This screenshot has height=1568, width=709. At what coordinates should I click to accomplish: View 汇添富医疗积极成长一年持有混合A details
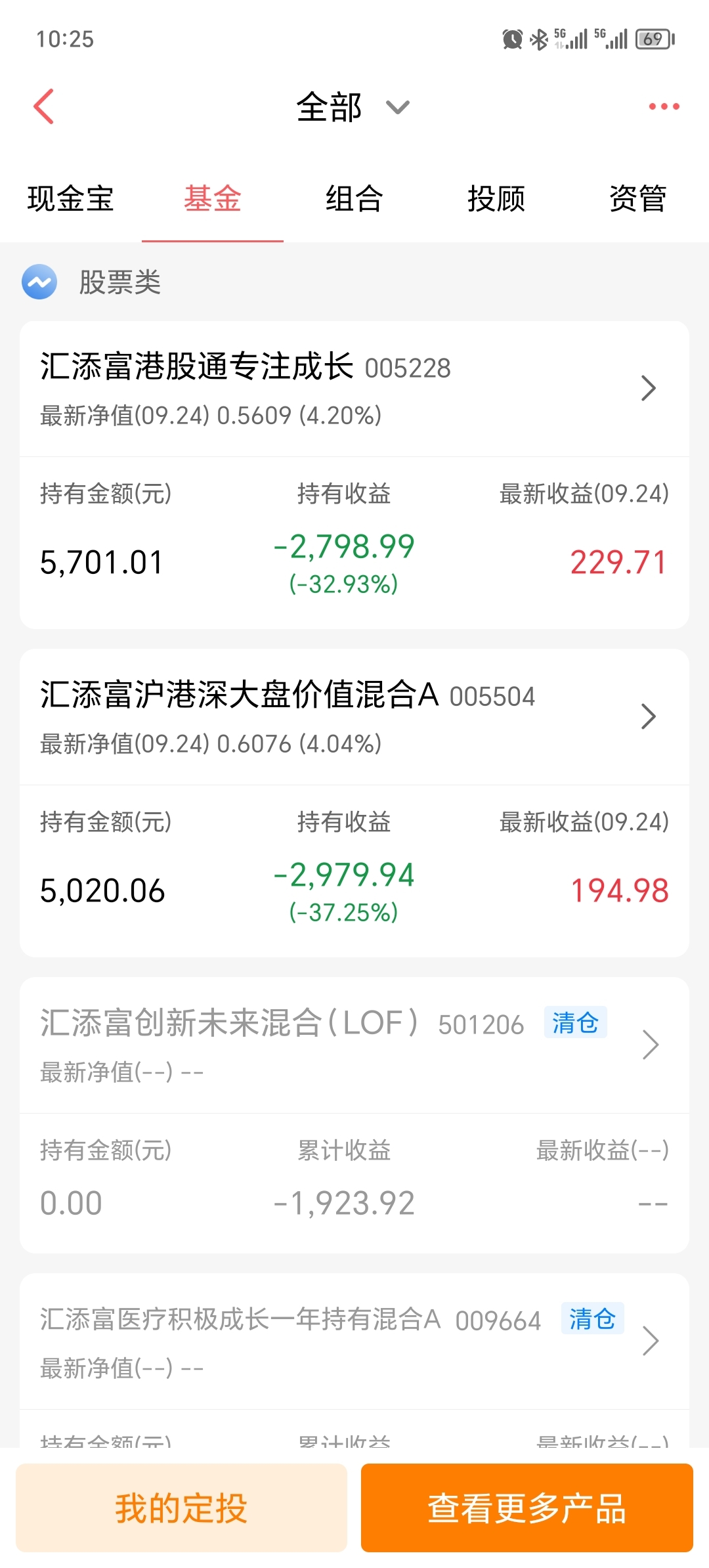click(x=354, y=1341)
